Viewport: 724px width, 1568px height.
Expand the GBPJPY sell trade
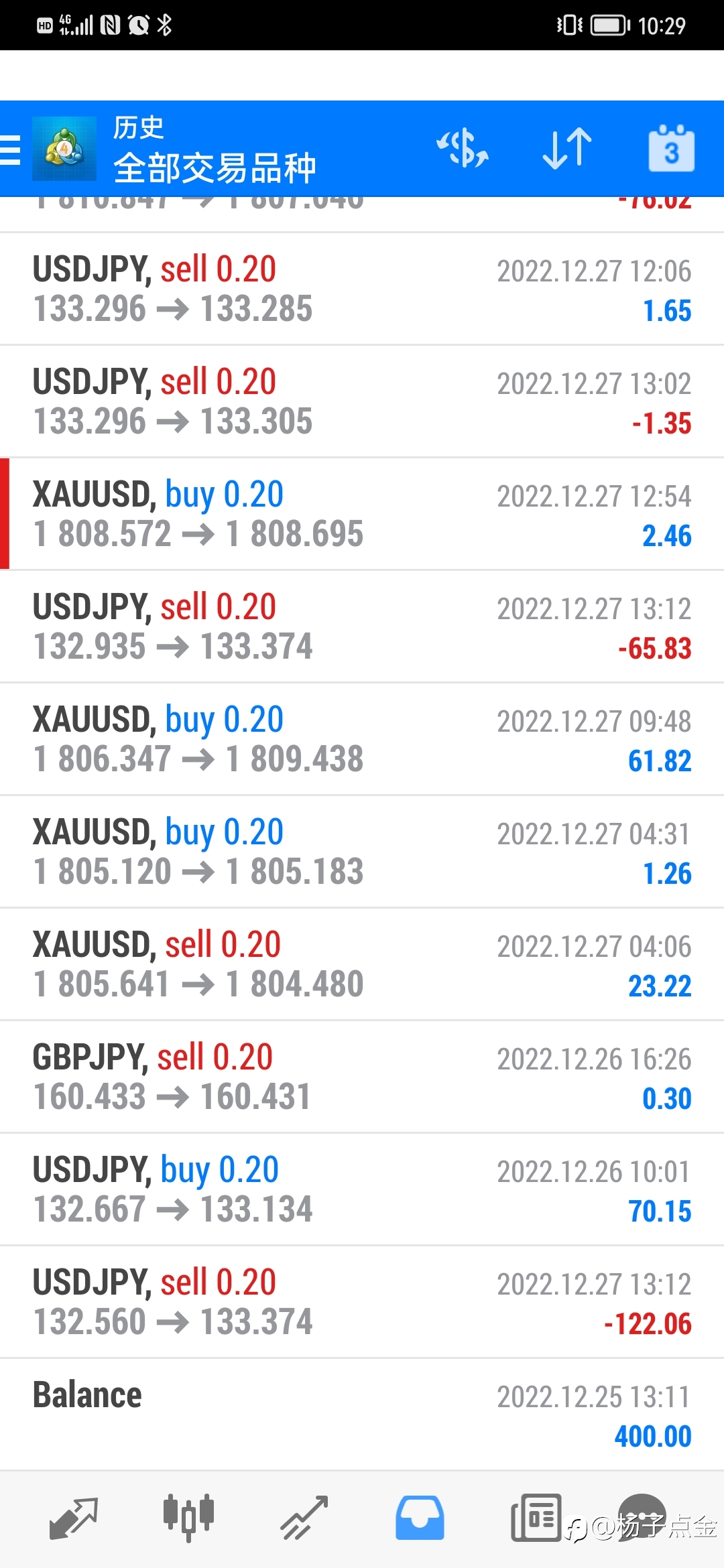click(x=362, y=1077)
